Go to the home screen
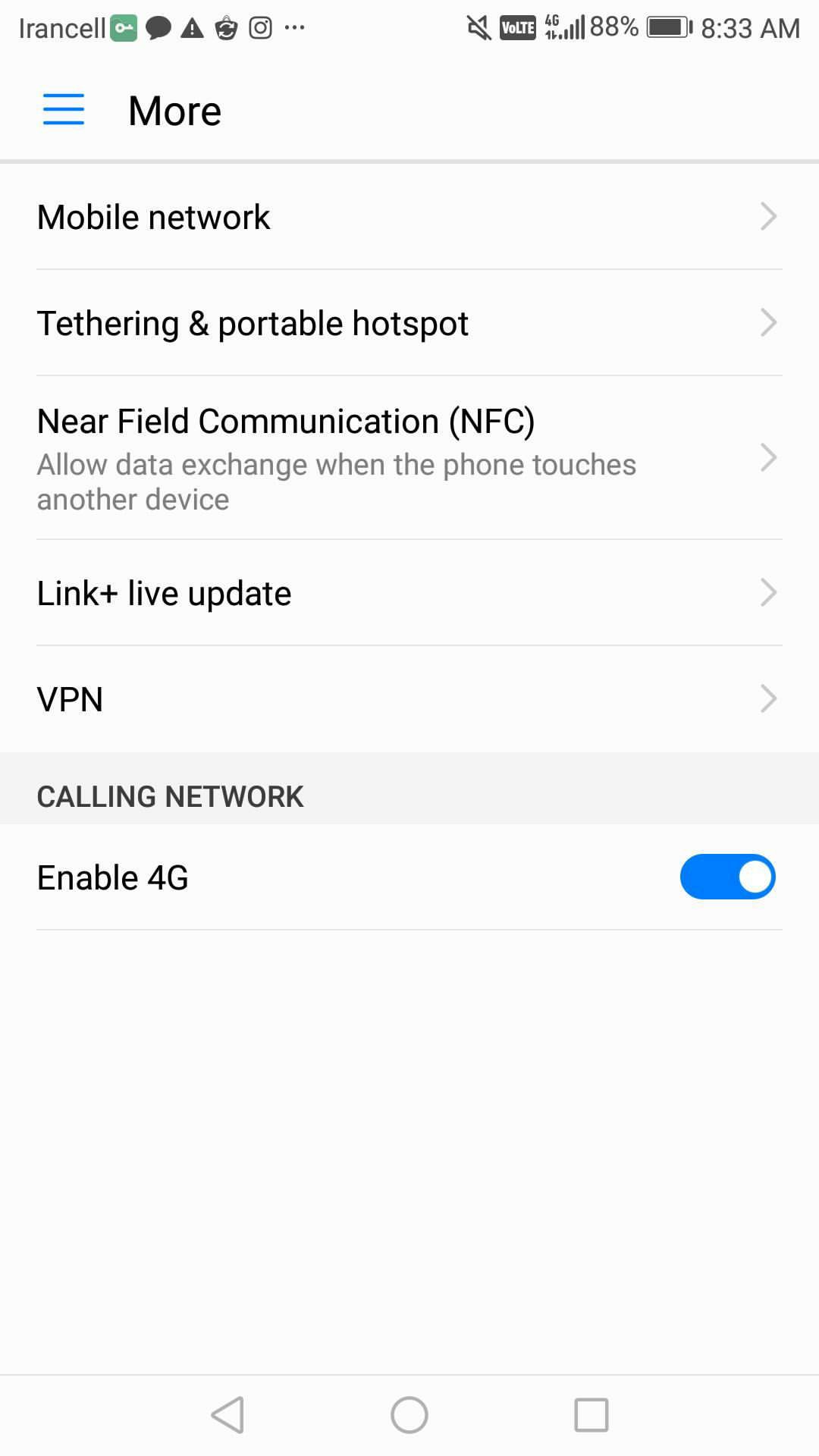This screenshot has height=1456, width=819. (409, 1415)
